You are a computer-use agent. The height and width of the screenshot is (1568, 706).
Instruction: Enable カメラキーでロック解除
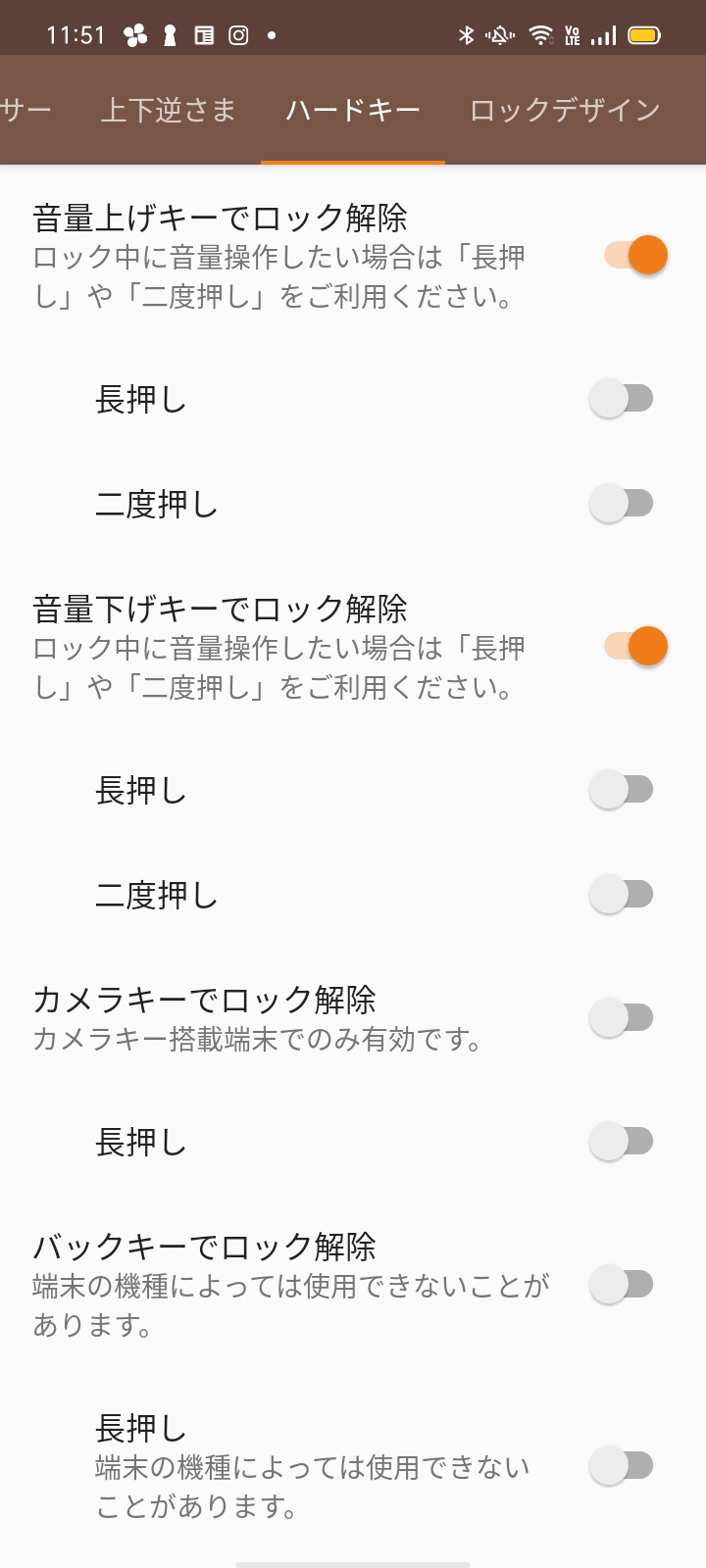point(622,1018)
